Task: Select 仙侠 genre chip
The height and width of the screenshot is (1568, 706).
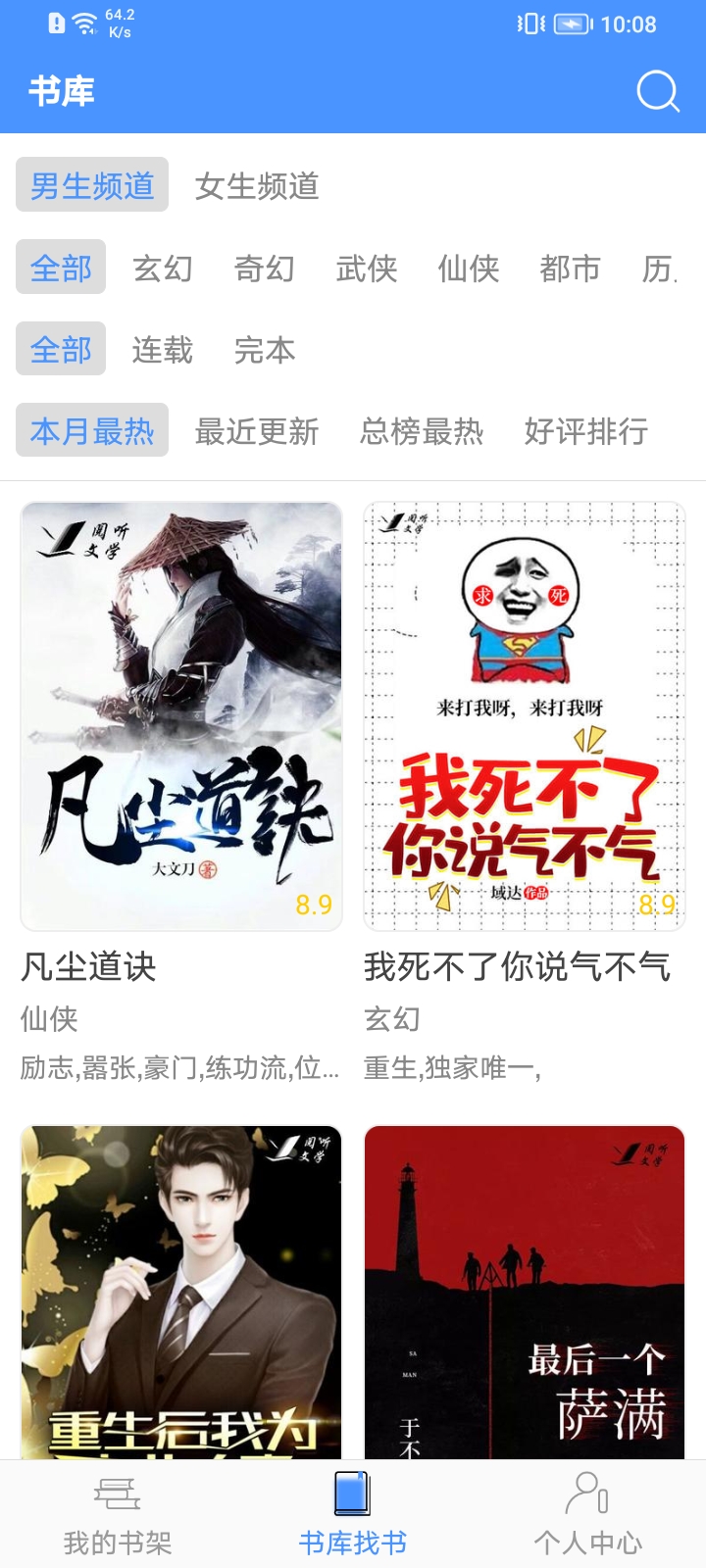Action: pyautogui.click(x=469, y=268)
